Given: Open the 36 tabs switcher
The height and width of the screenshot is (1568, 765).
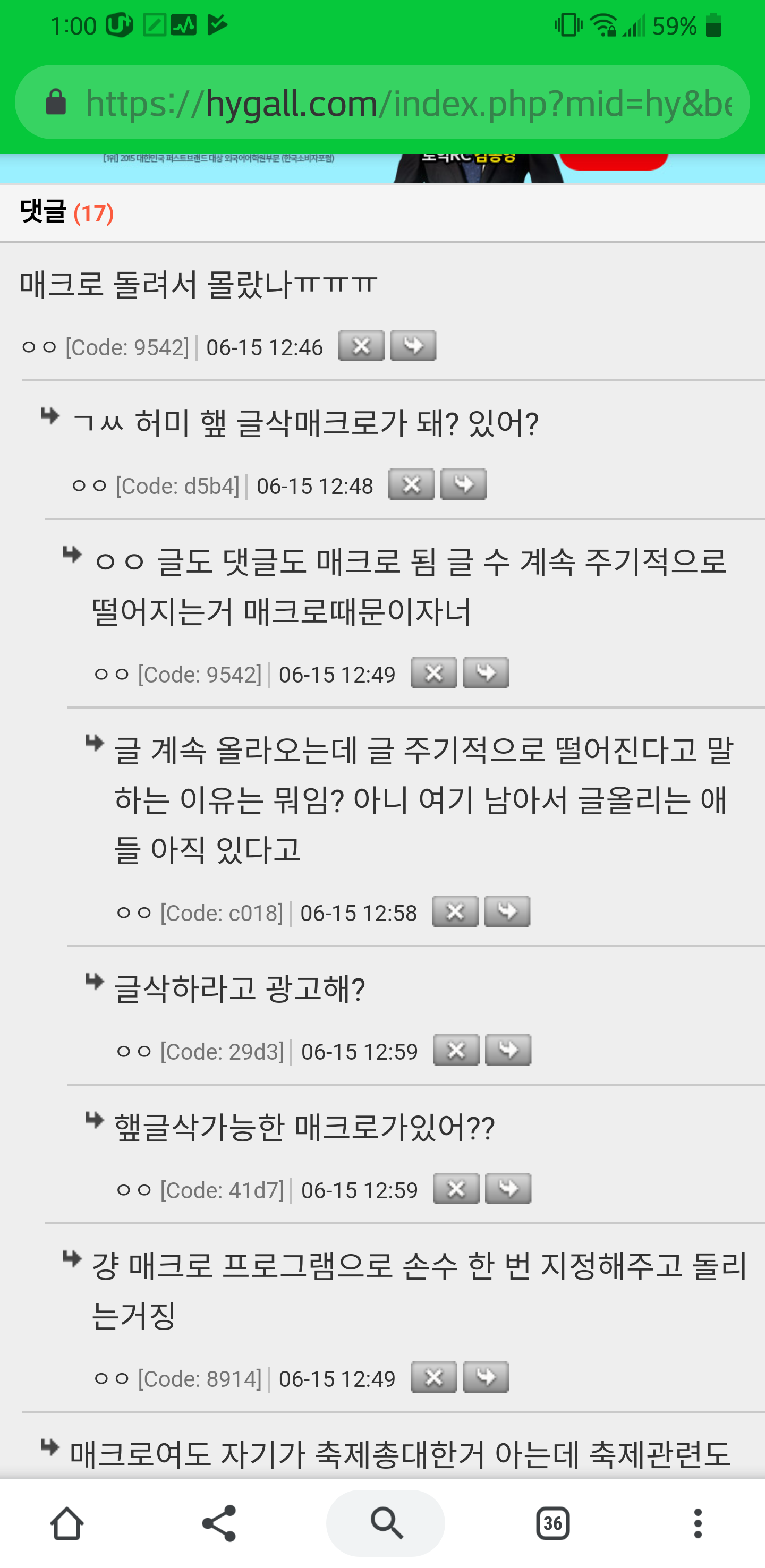Looking at the screenshot, I should pyautogui.click(x=552, y=1523).
